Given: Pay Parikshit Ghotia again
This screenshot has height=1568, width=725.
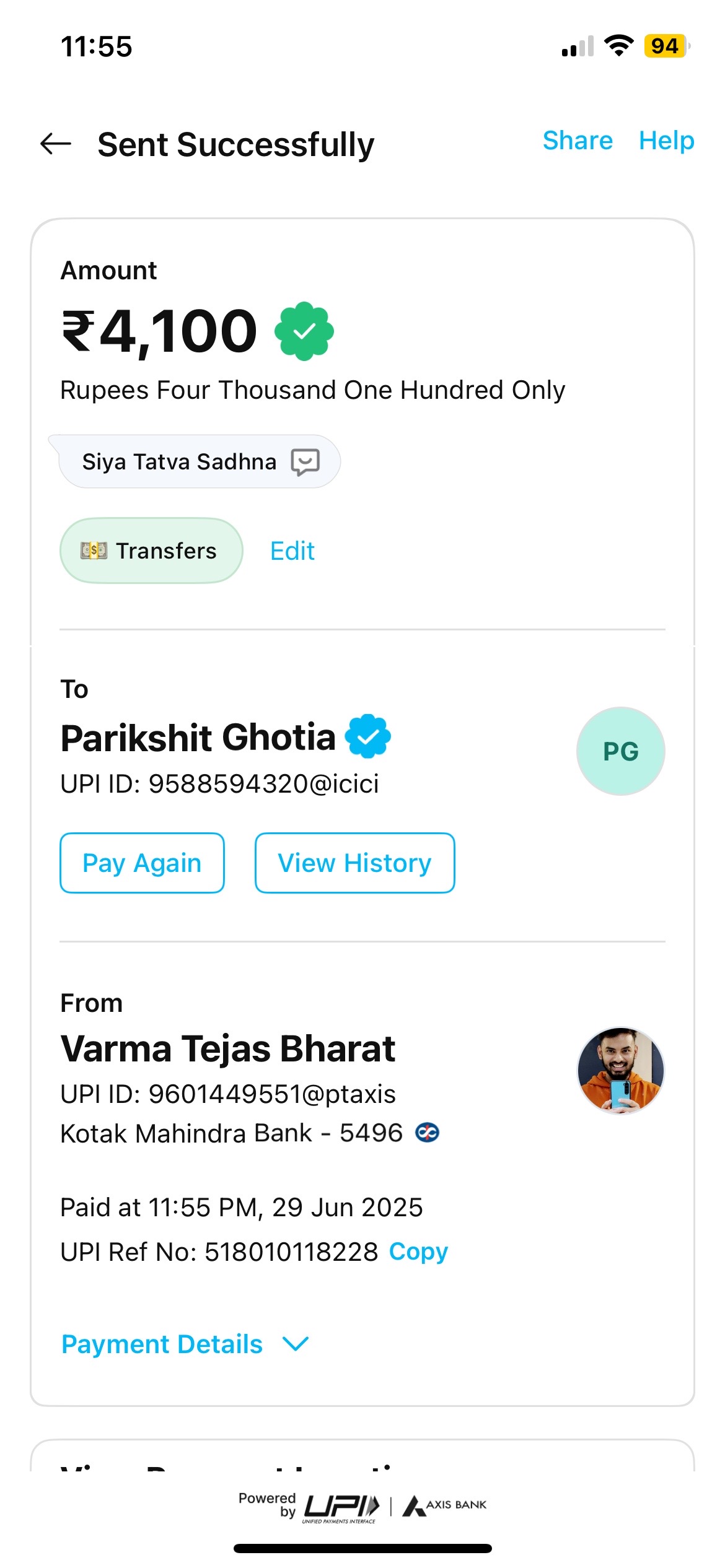Looking at the screenshot, I should click(x=142, y=863).
